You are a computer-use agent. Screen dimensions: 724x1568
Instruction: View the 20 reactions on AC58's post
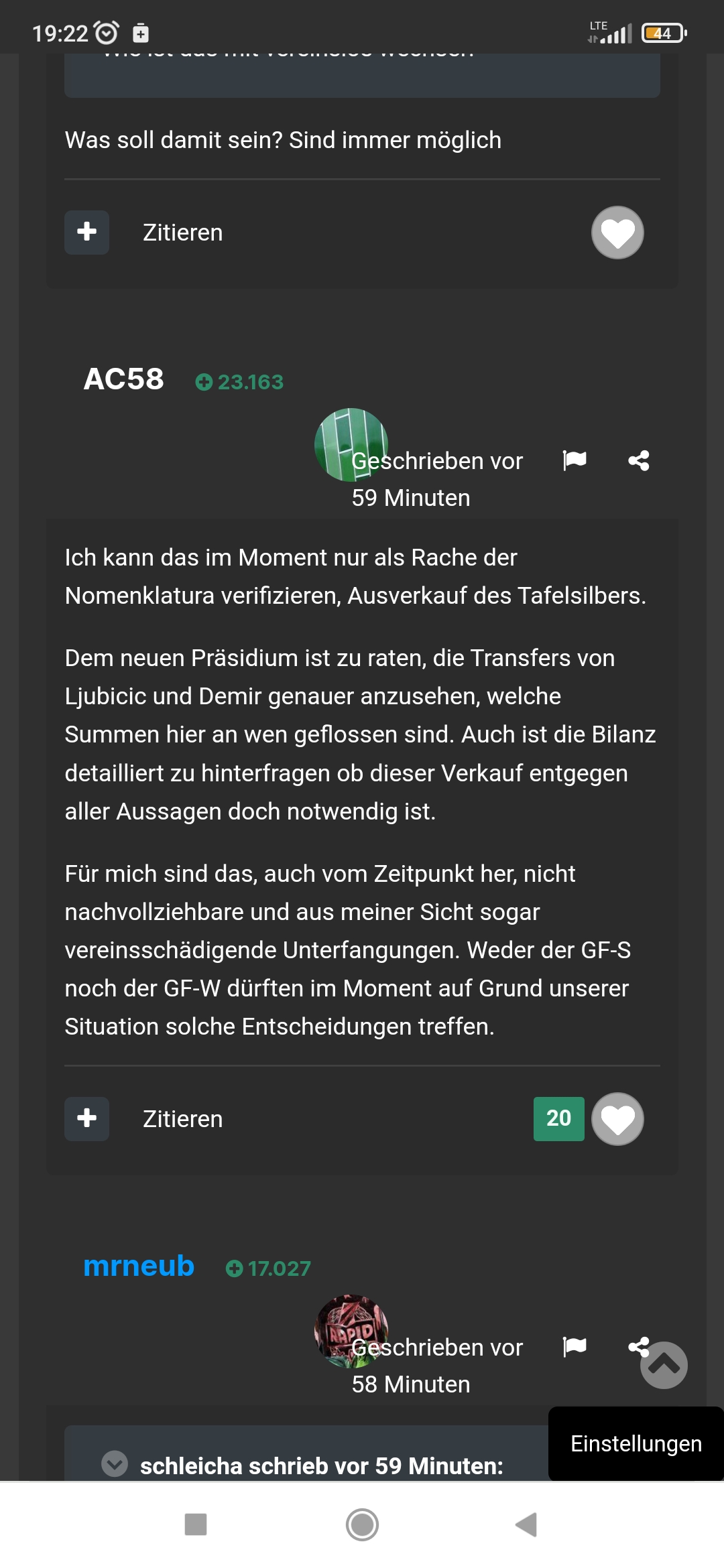coord(558,1119)
